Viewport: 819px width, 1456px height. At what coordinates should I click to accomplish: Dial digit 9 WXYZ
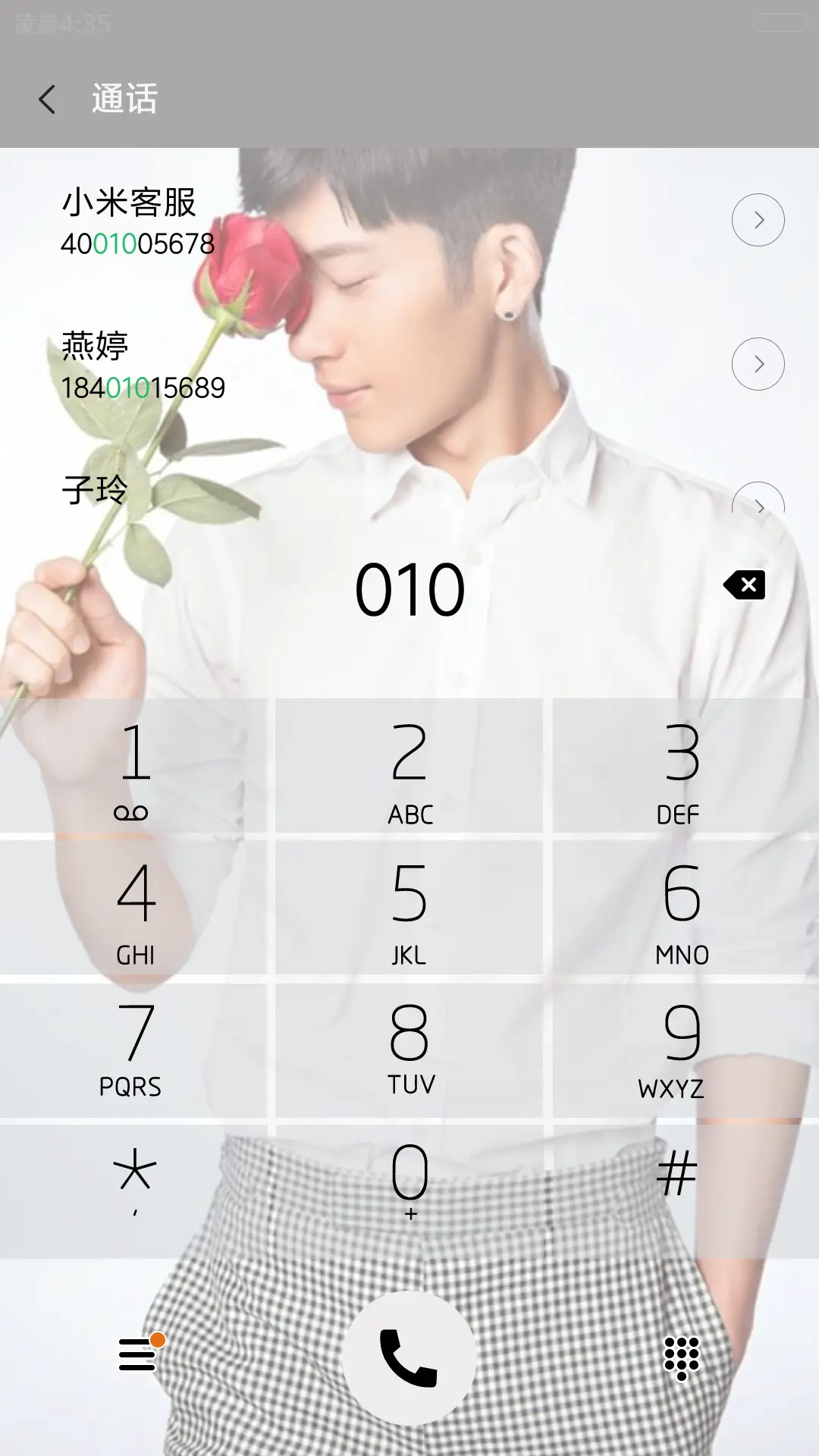[682, 1050]
